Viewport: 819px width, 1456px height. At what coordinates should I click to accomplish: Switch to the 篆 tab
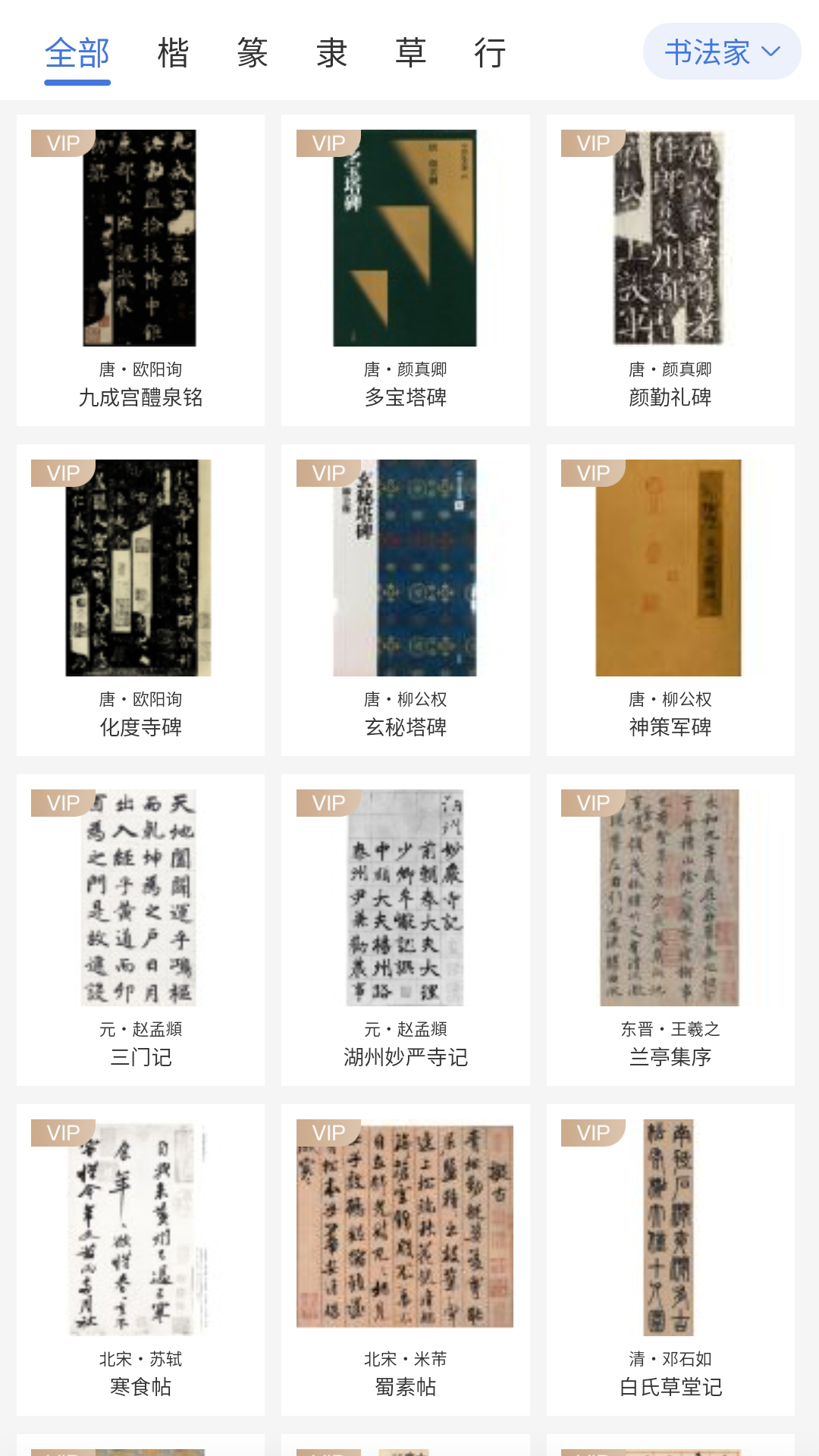pos(253,53)
